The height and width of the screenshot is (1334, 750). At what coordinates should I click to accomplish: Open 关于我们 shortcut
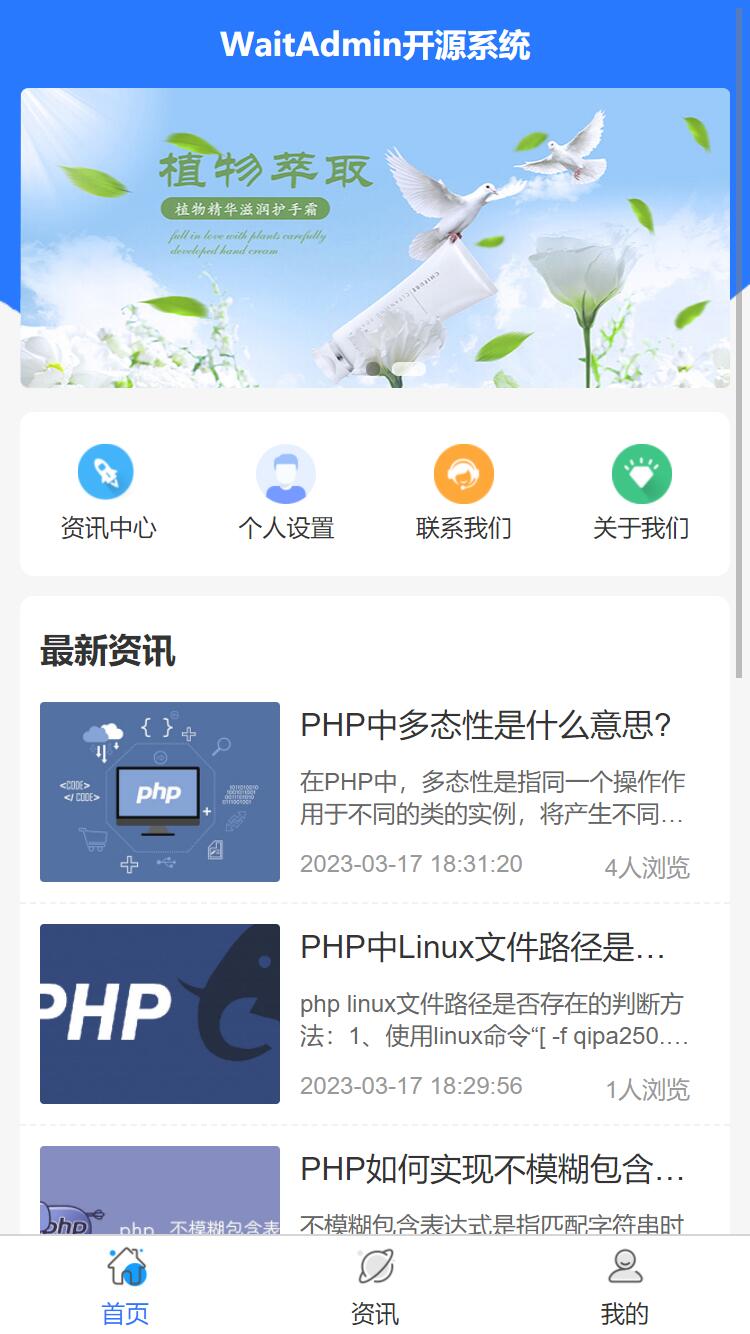(x=641, y=492)
